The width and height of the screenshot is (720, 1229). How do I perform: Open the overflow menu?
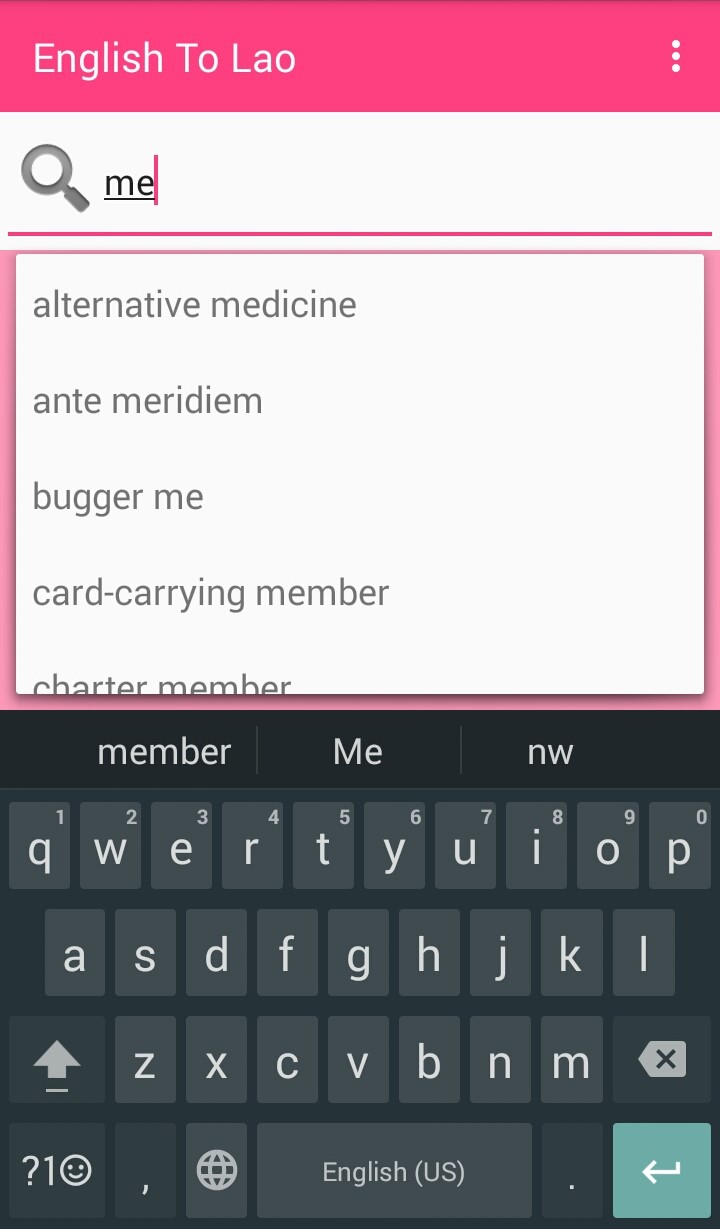click(x=676, y=57)
